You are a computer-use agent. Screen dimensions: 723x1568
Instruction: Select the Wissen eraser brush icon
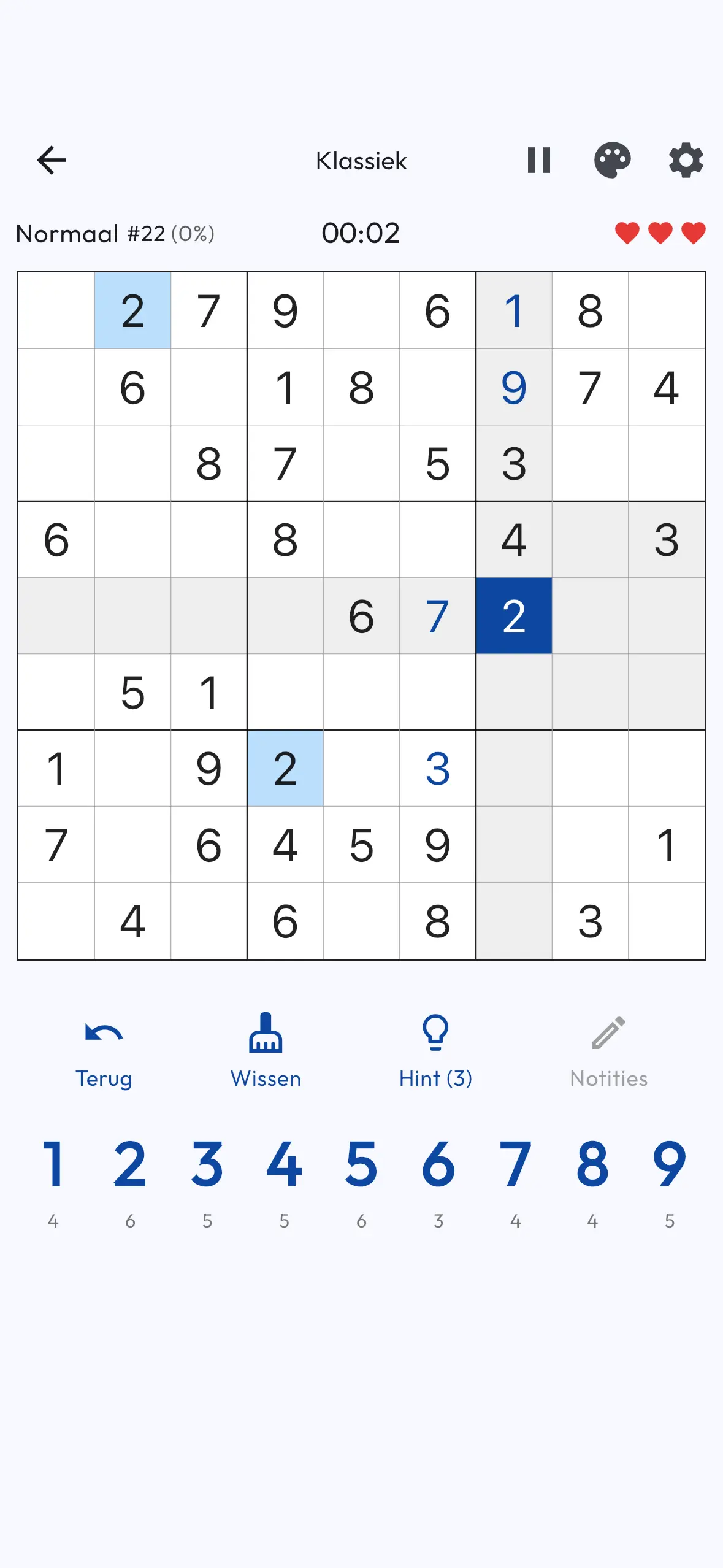point(265,1037)
